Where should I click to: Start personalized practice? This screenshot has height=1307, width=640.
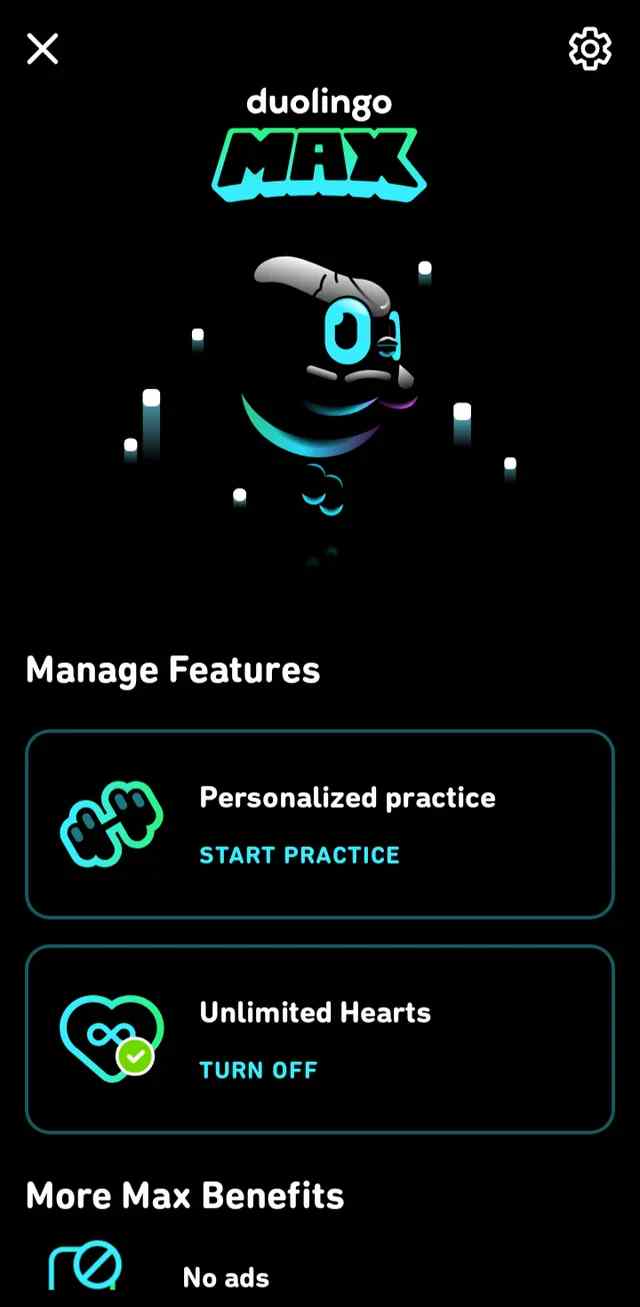pyautogui.click(x=299, y=855)
